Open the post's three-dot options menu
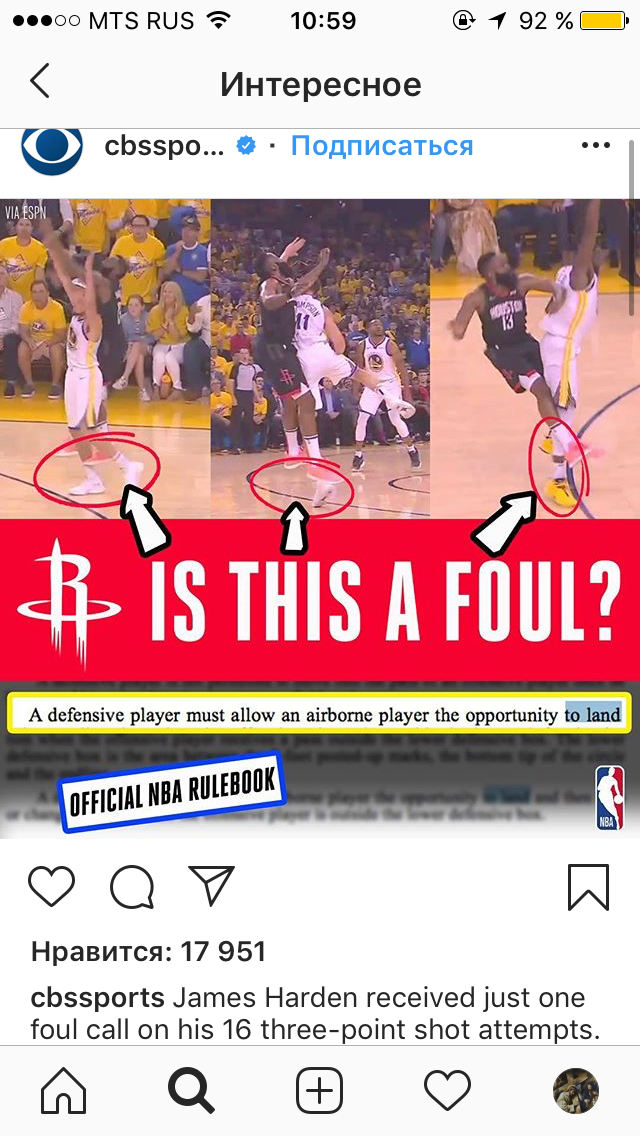 596,146
